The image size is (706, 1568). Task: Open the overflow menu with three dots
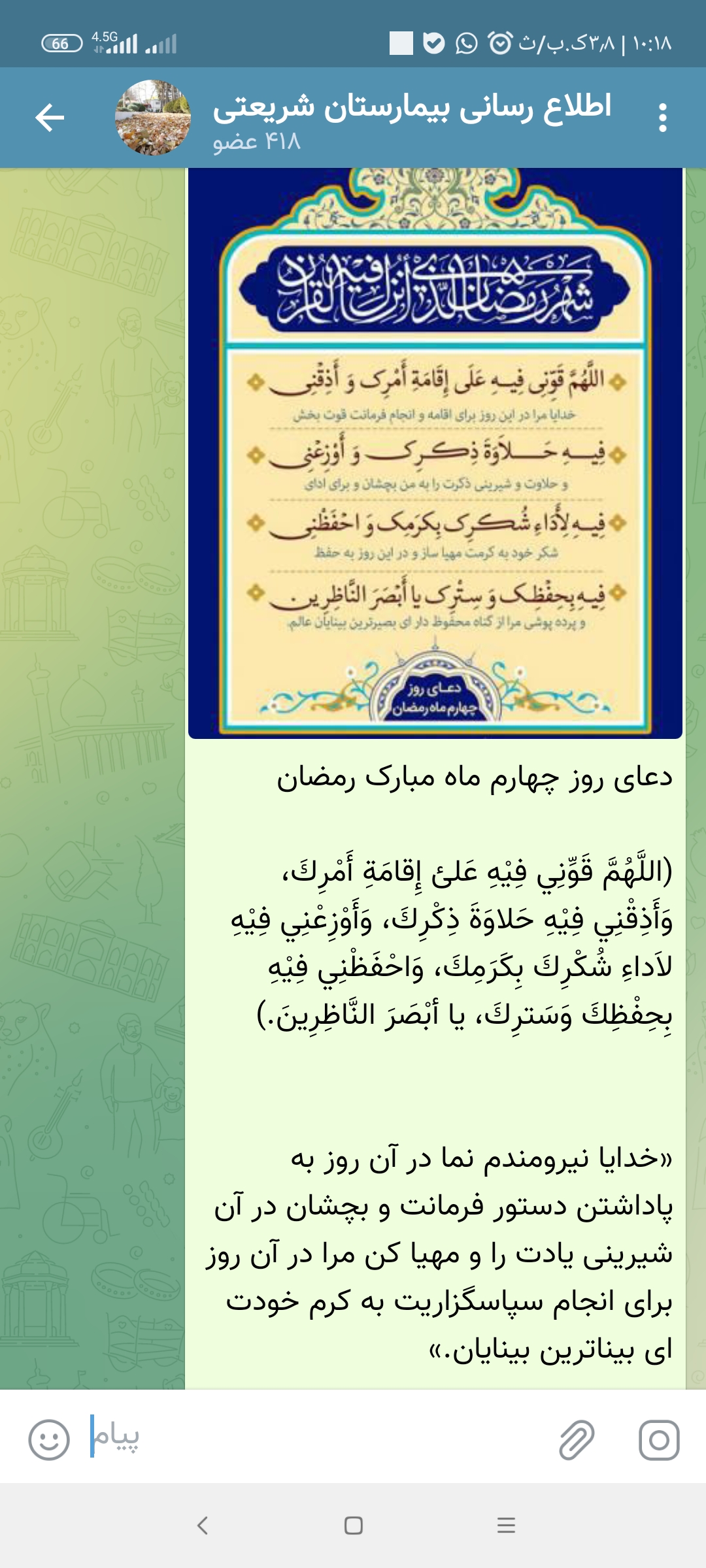(x=663, y=118)
